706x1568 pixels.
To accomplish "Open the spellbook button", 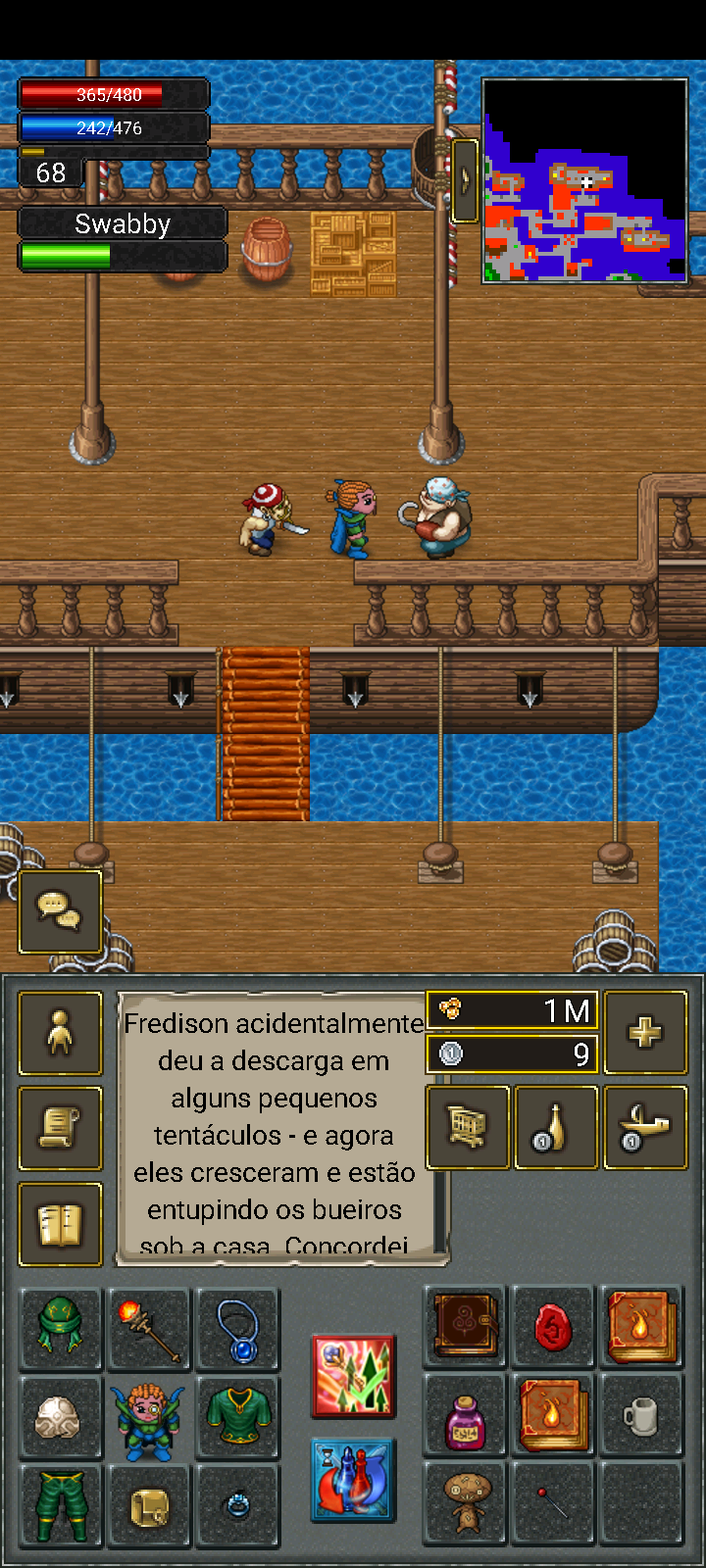I will (x=60, y=1224).
